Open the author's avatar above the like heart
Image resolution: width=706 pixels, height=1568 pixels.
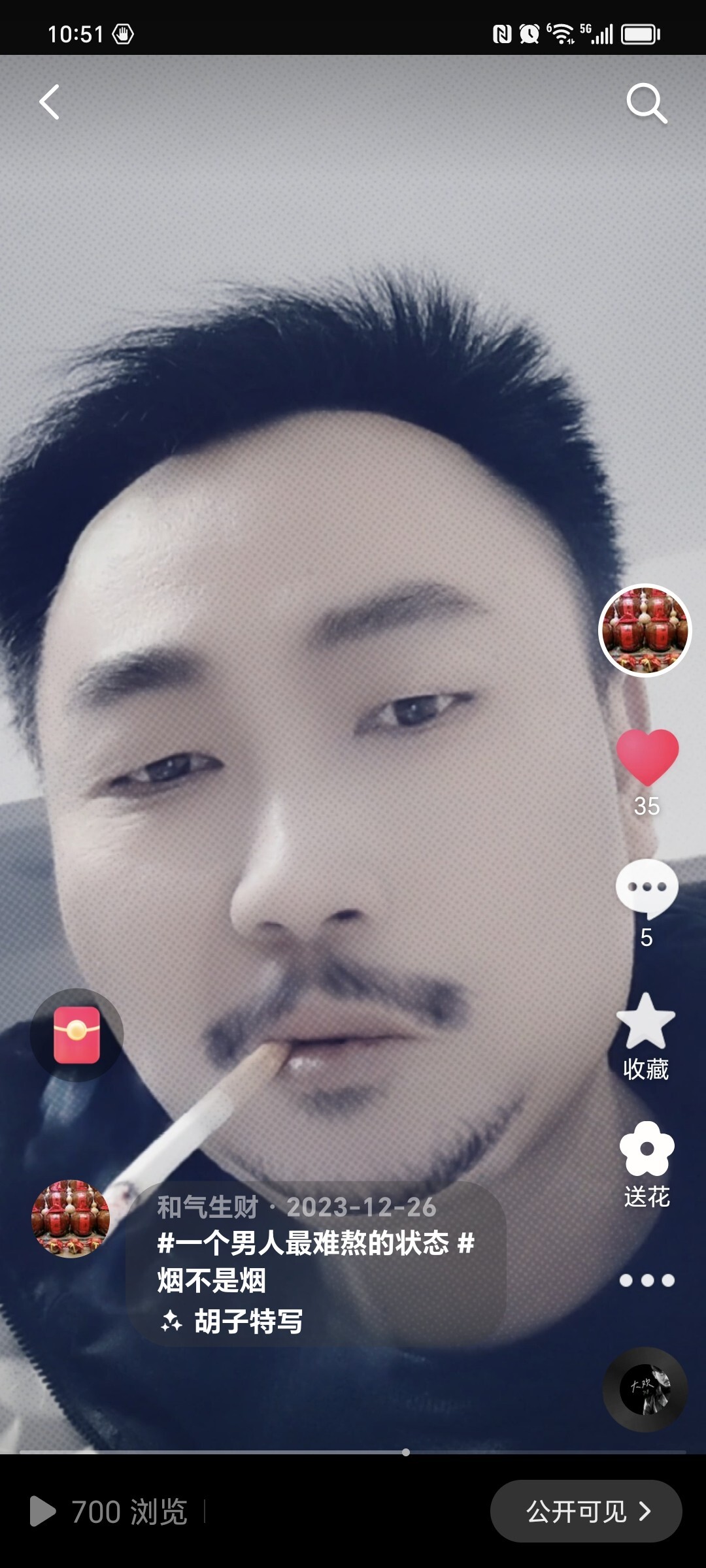(645, 630)
